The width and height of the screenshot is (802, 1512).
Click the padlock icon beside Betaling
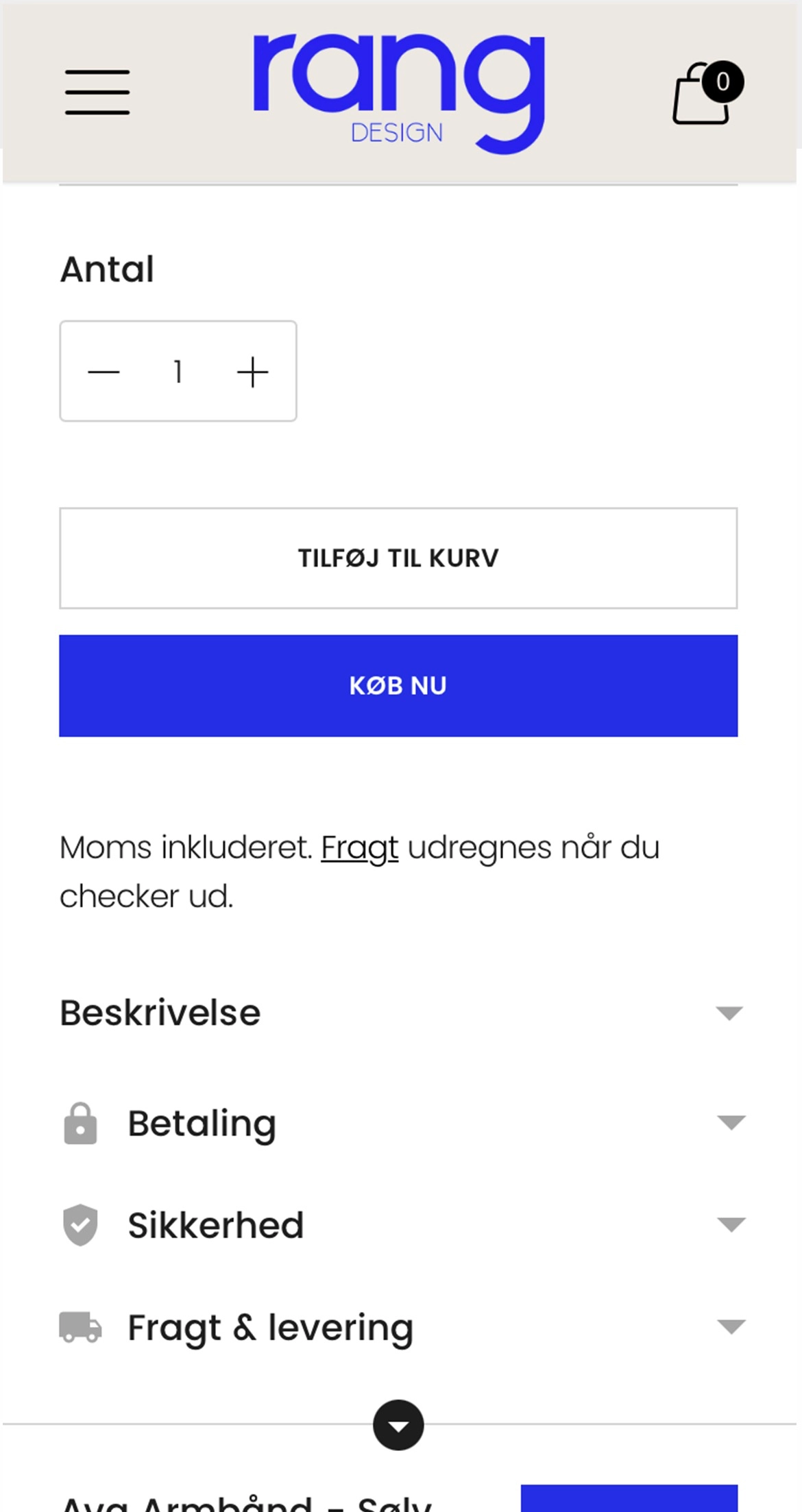(x=80, y=1123)
